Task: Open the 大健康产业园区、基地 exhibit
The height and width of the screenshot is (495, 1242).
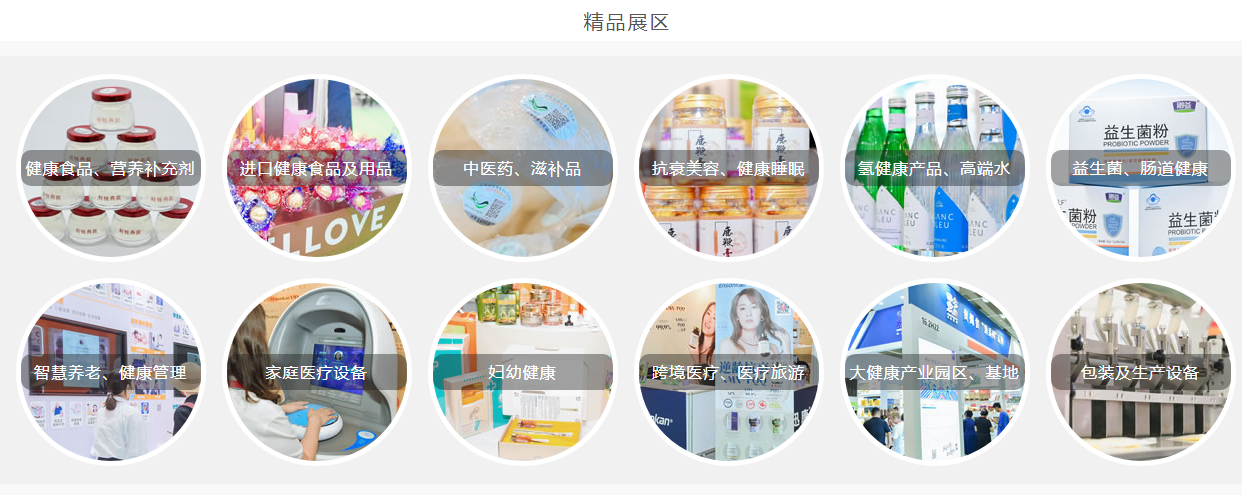Action: click(x=934, y=372)
